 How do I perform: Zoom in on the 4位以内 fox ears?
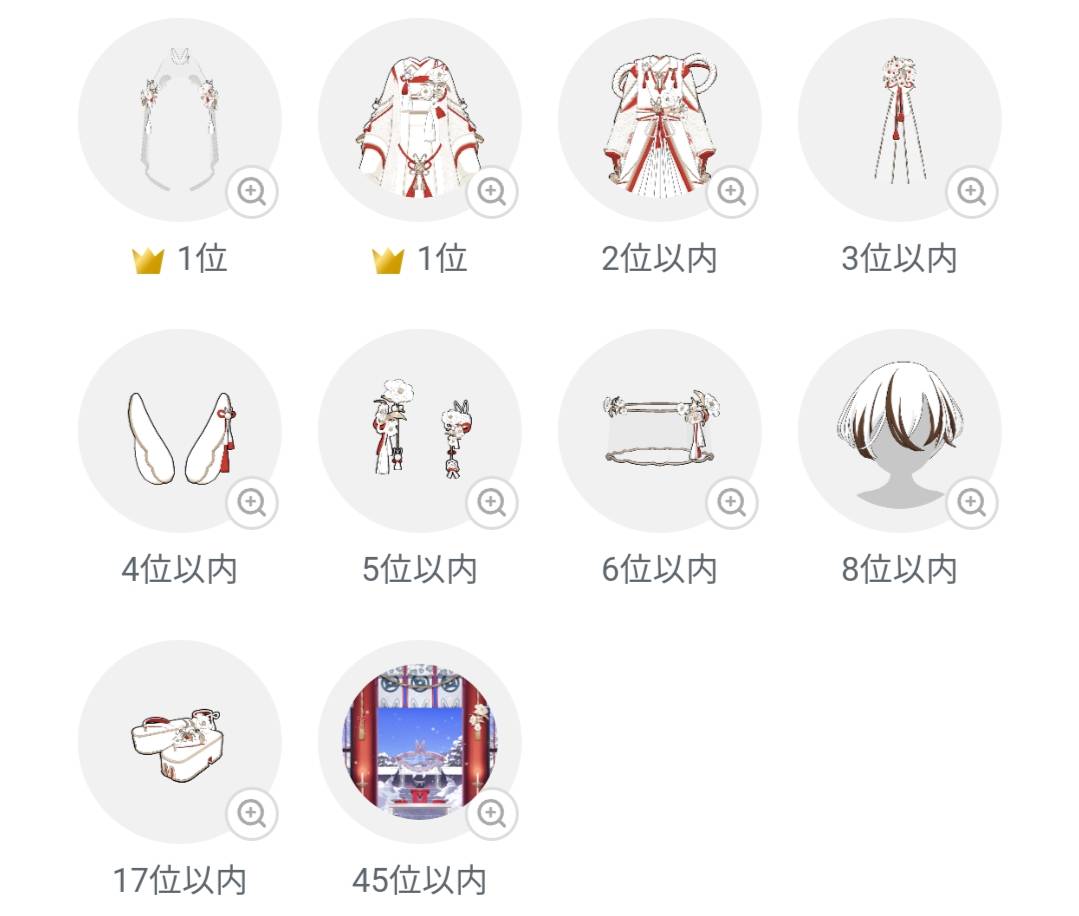[252, 502]
